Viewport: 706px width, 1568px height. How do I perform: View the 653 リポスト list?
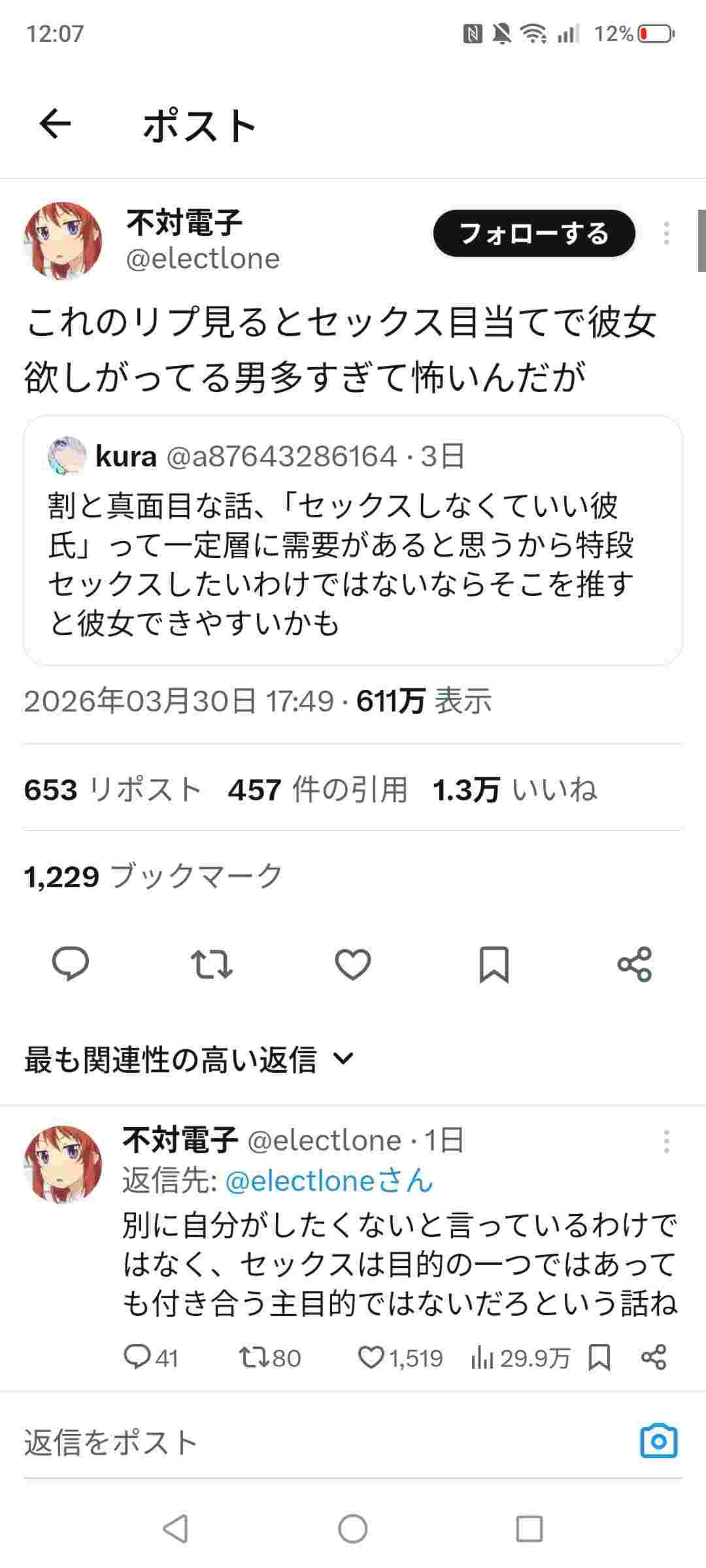(x=112, y=789)
